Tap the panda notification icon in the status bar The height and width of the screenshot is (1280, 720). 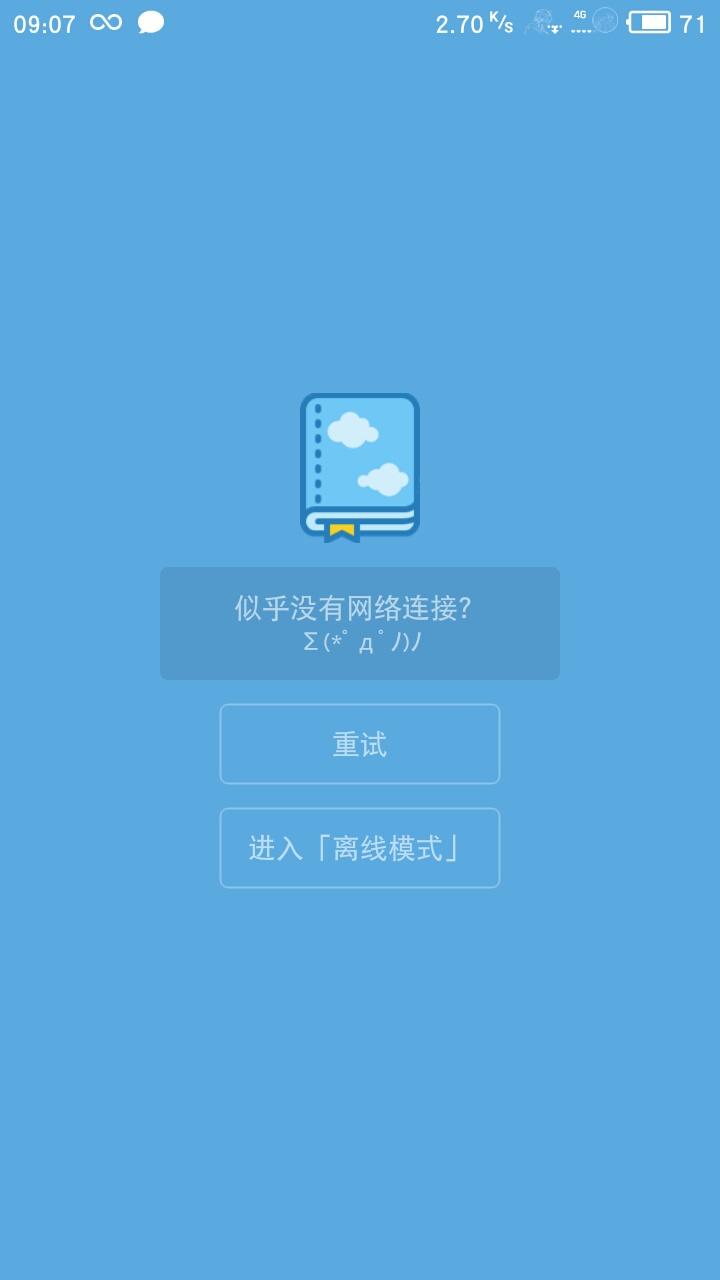pos(540,22)
